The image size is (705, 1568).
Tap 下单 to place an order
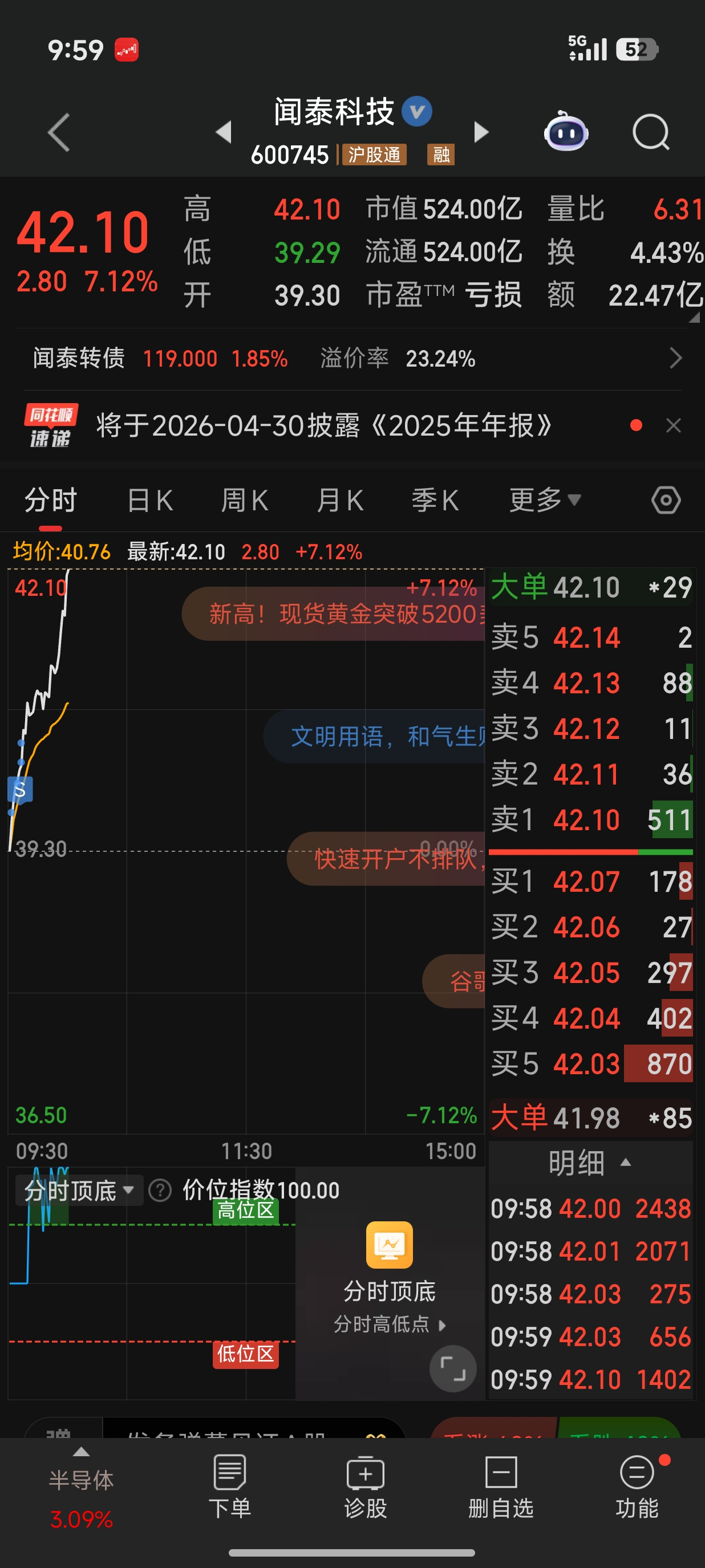(x=229, y=1487)
